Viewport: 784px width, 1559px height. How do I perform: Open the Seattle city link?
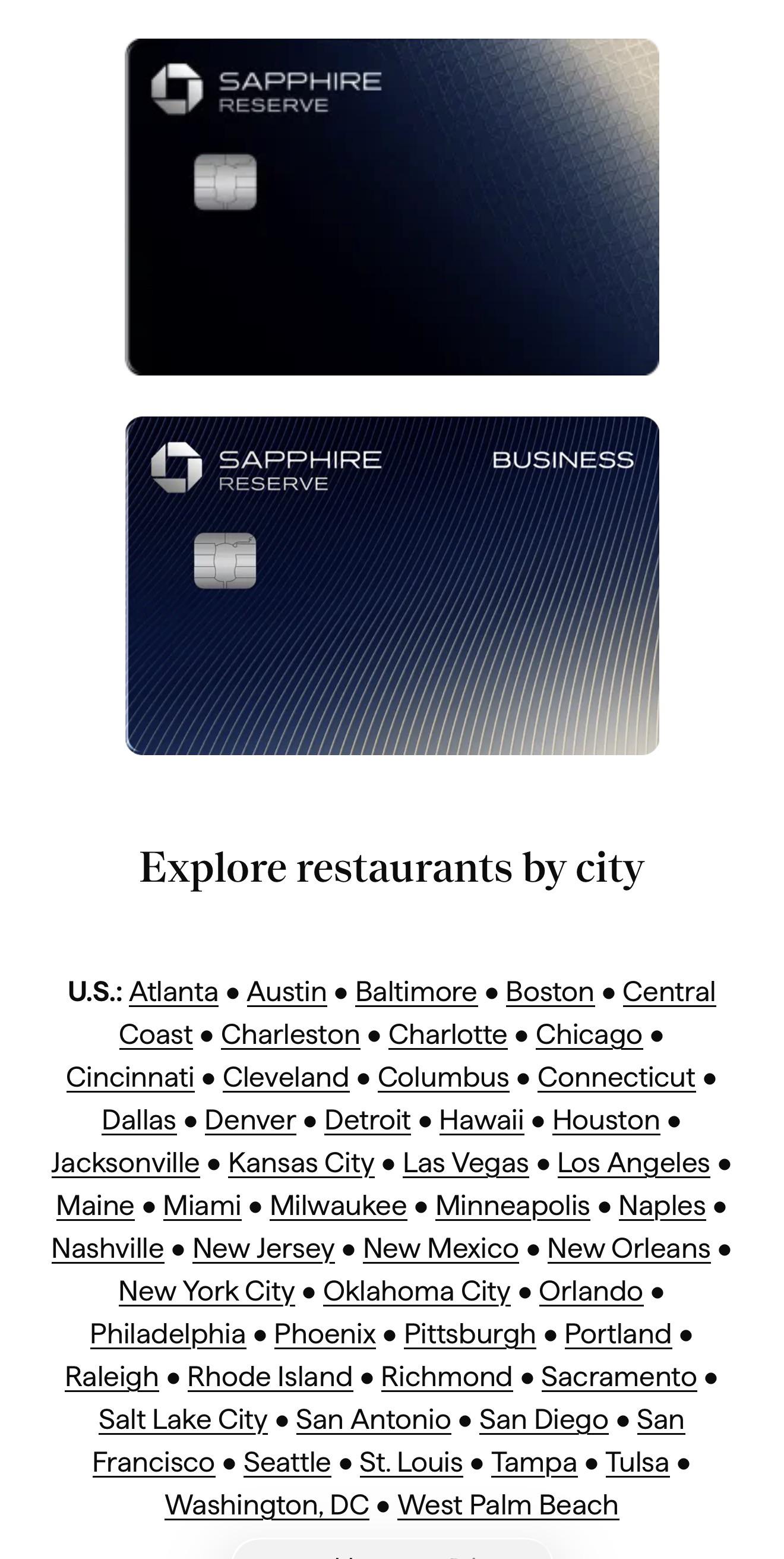[287, 1463]
